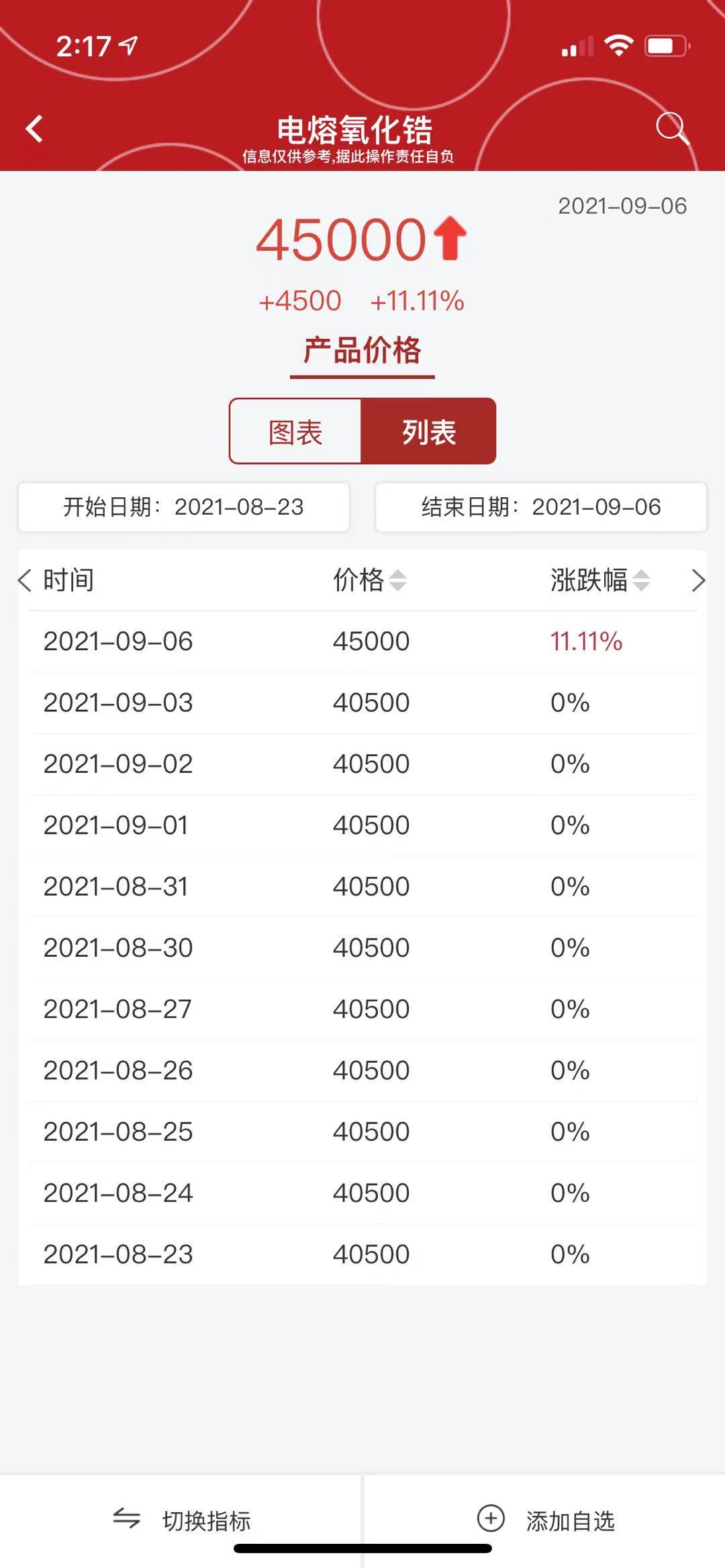The image size is (725, 1568).
Task: Show more table columns with right chevron
Action: pyautogui.click(x=698, y=580)
